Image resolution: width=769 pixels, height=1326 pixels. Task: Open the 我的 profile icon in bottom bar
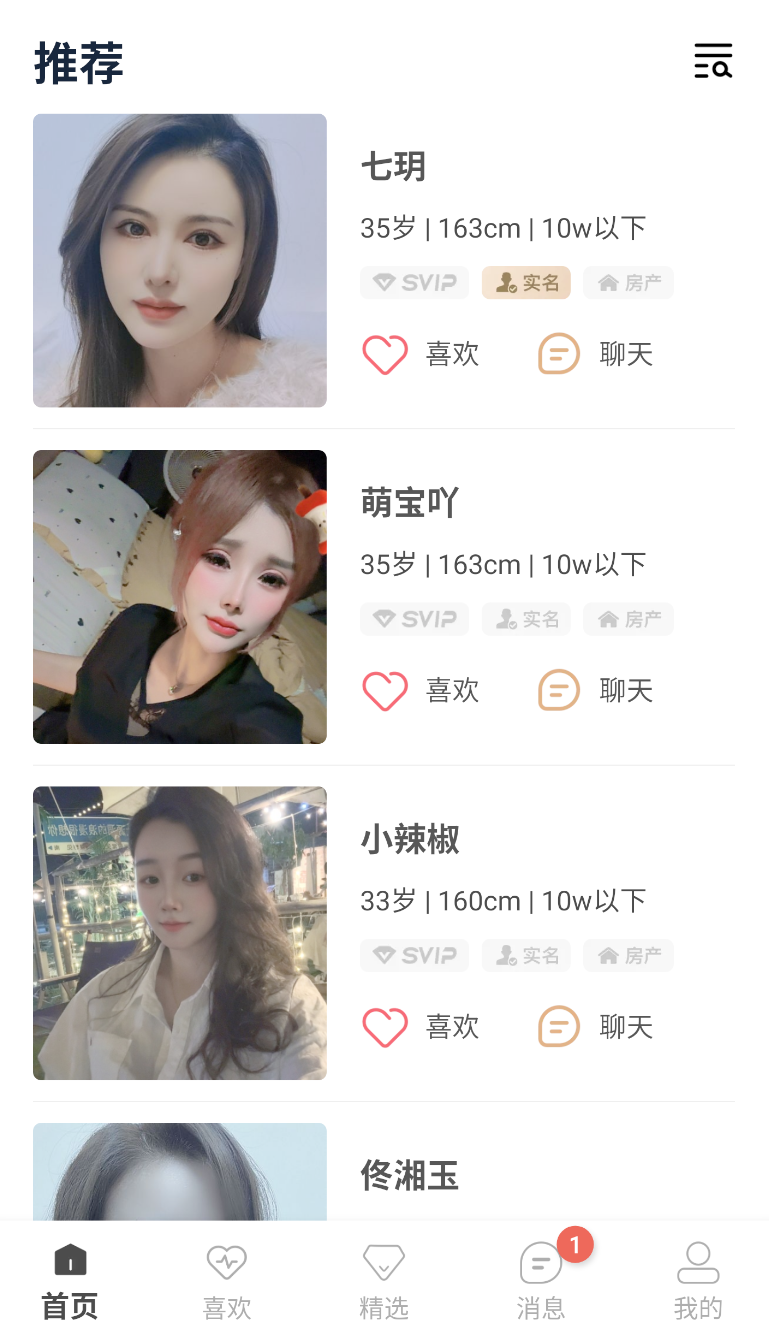click(697, 1262)
